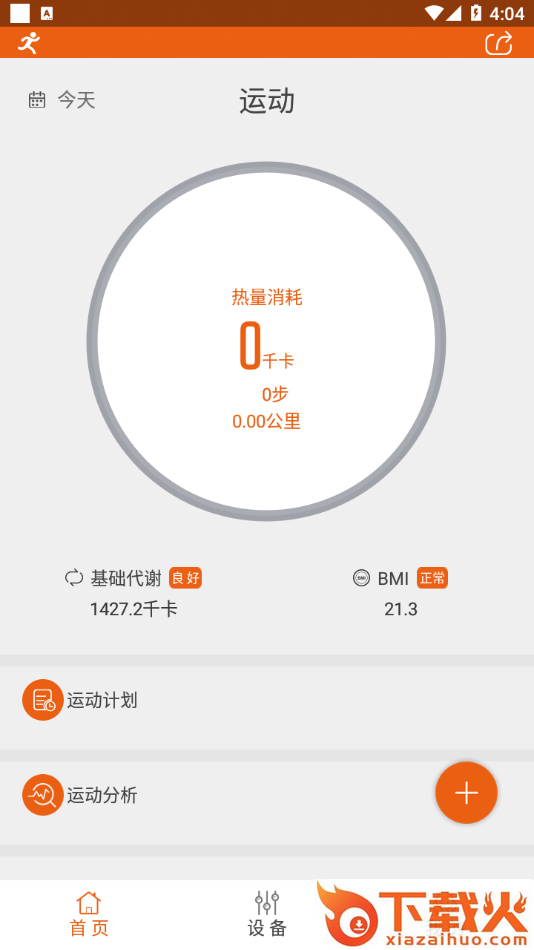Screen dimensions: 534x950
Task: Switch to the 设备 tab
Action: (x=267, y=915)
